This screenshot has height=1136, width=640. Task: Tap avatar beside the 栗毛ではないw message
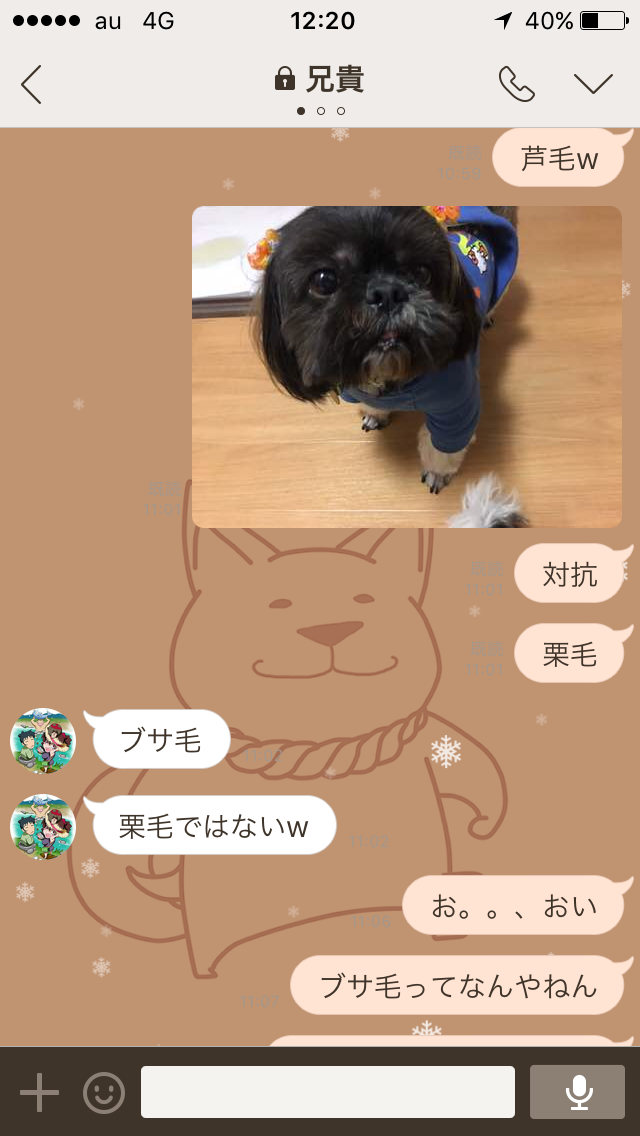43,827
